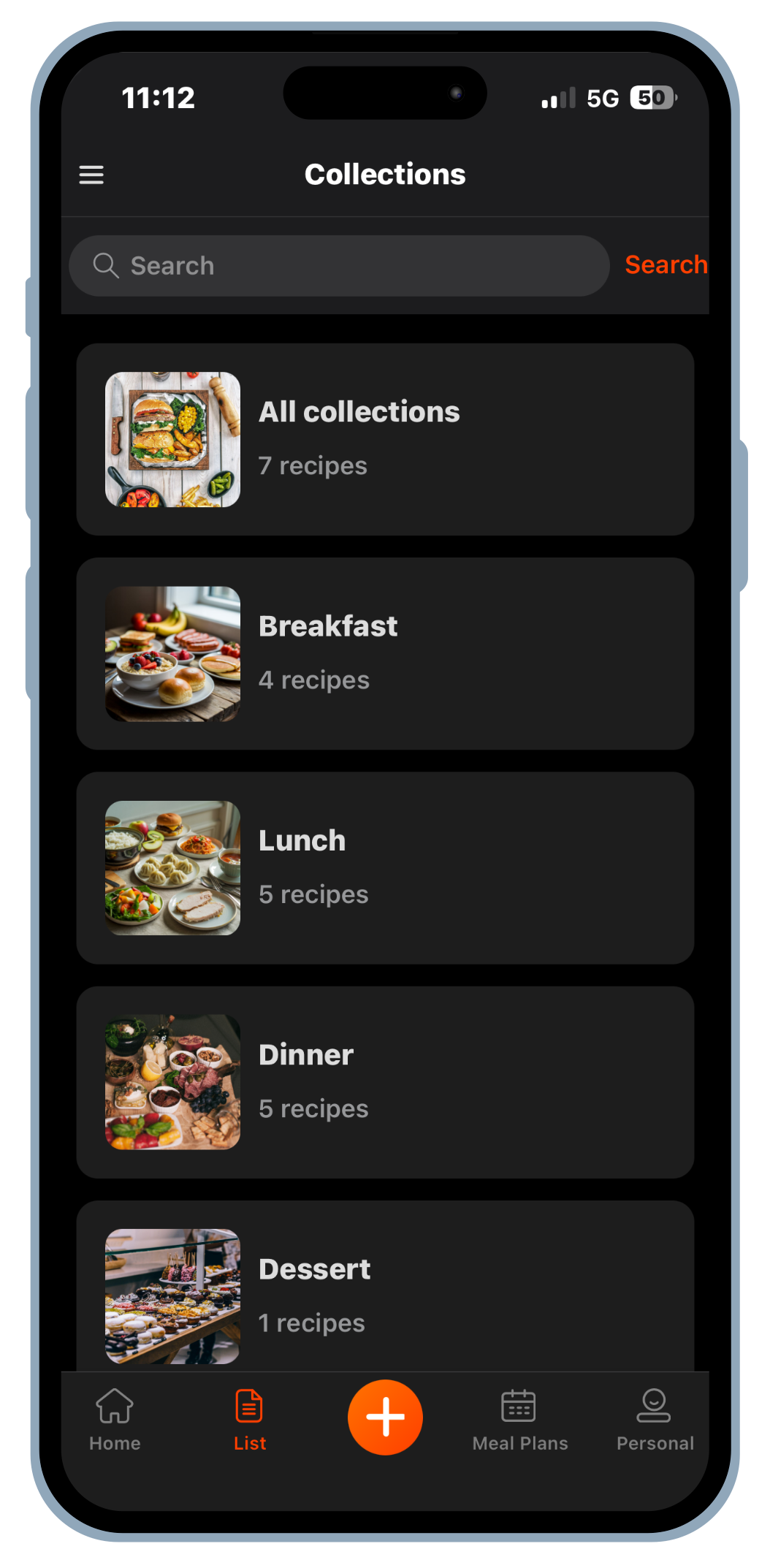The height and width of the screenshot is (1568, 770).
Task: Tap the Collections screen title
Action: (385, 175)
